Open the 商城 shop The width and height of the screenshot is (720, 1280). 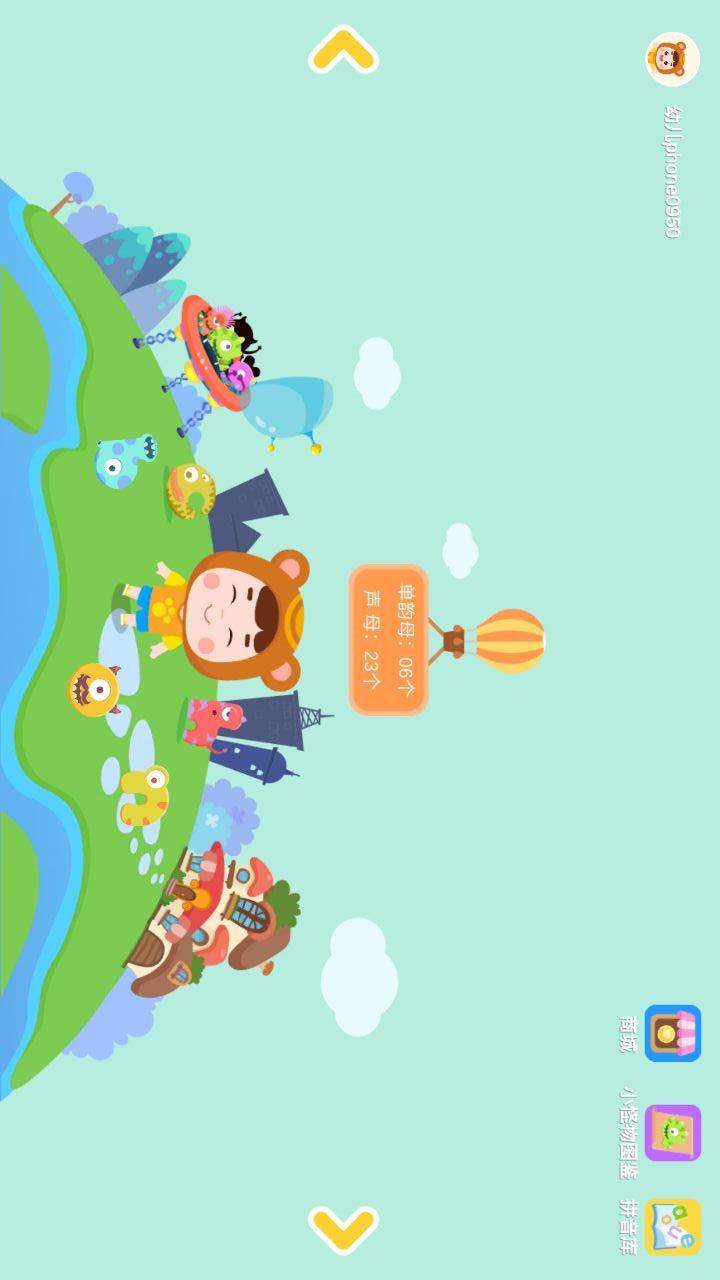point(672,1033)
